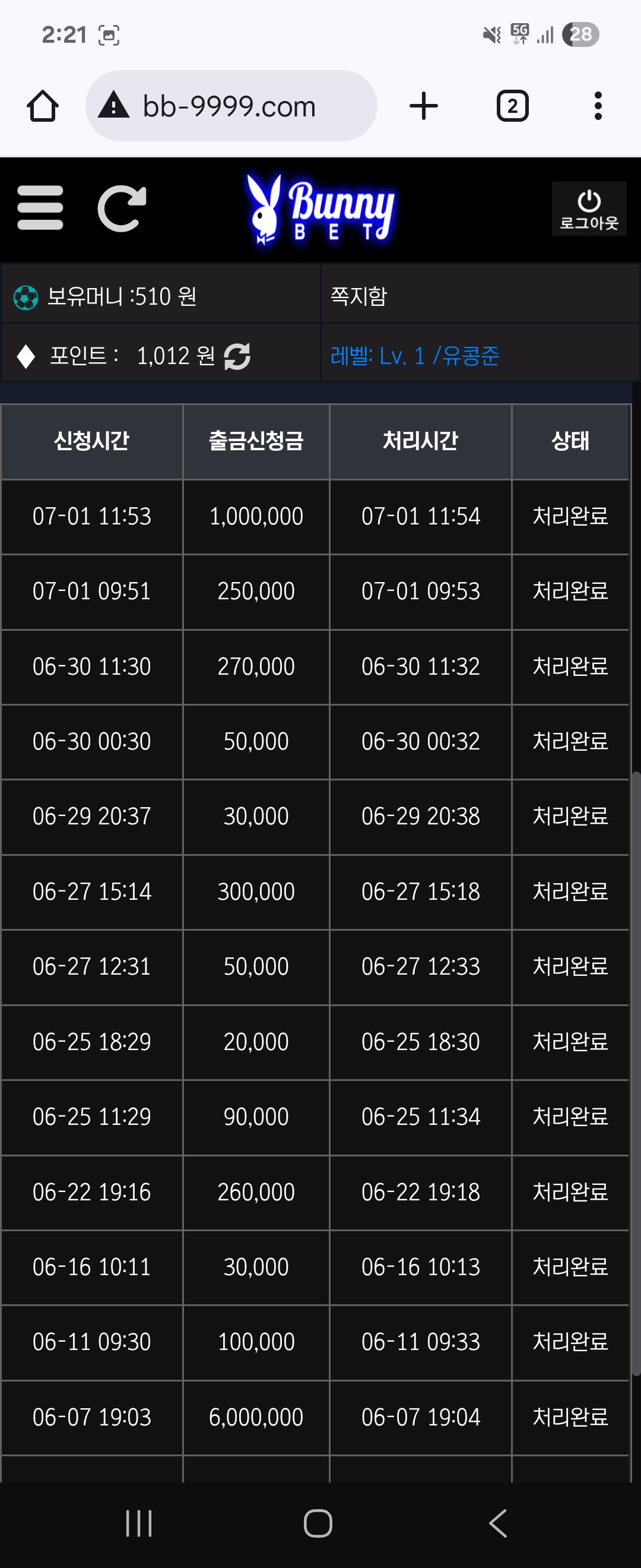Open the 레벨 Lv. 1 profile link
Image resolution: width=641 pixels, height=1568 pixels.
coord(414,356)
